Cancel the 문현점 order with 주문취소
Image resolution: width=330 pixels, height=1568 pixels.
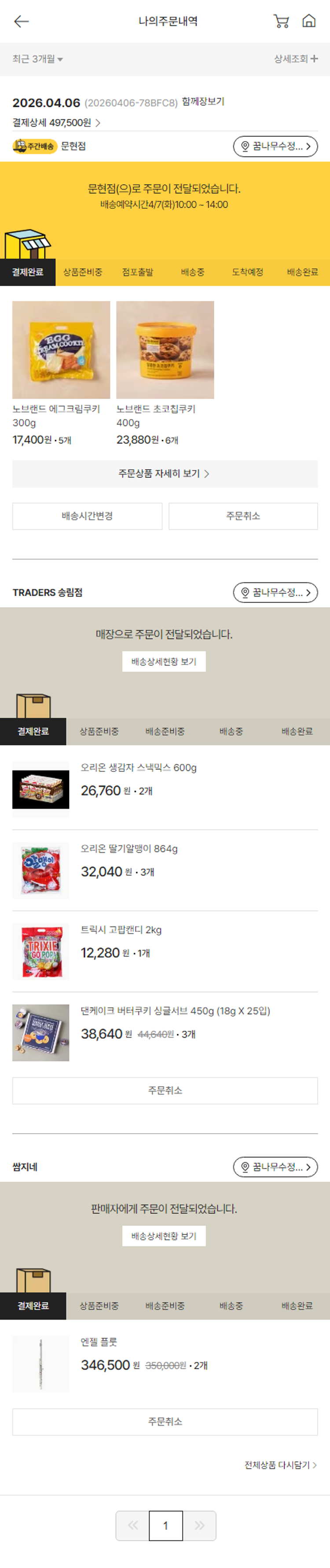243,516
